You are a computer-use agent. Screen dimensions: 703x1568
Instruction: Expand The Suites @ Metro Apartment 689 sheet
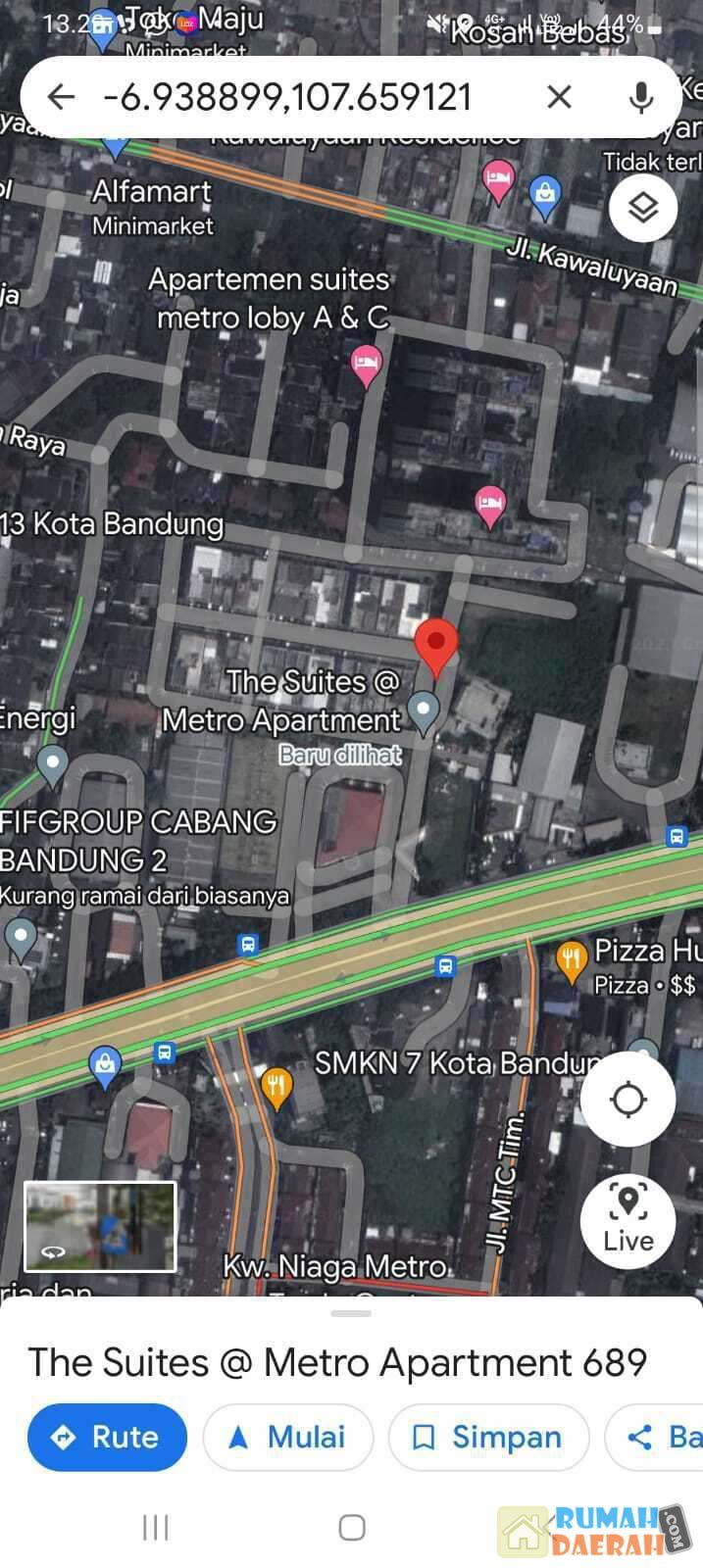click(351, 1361)
